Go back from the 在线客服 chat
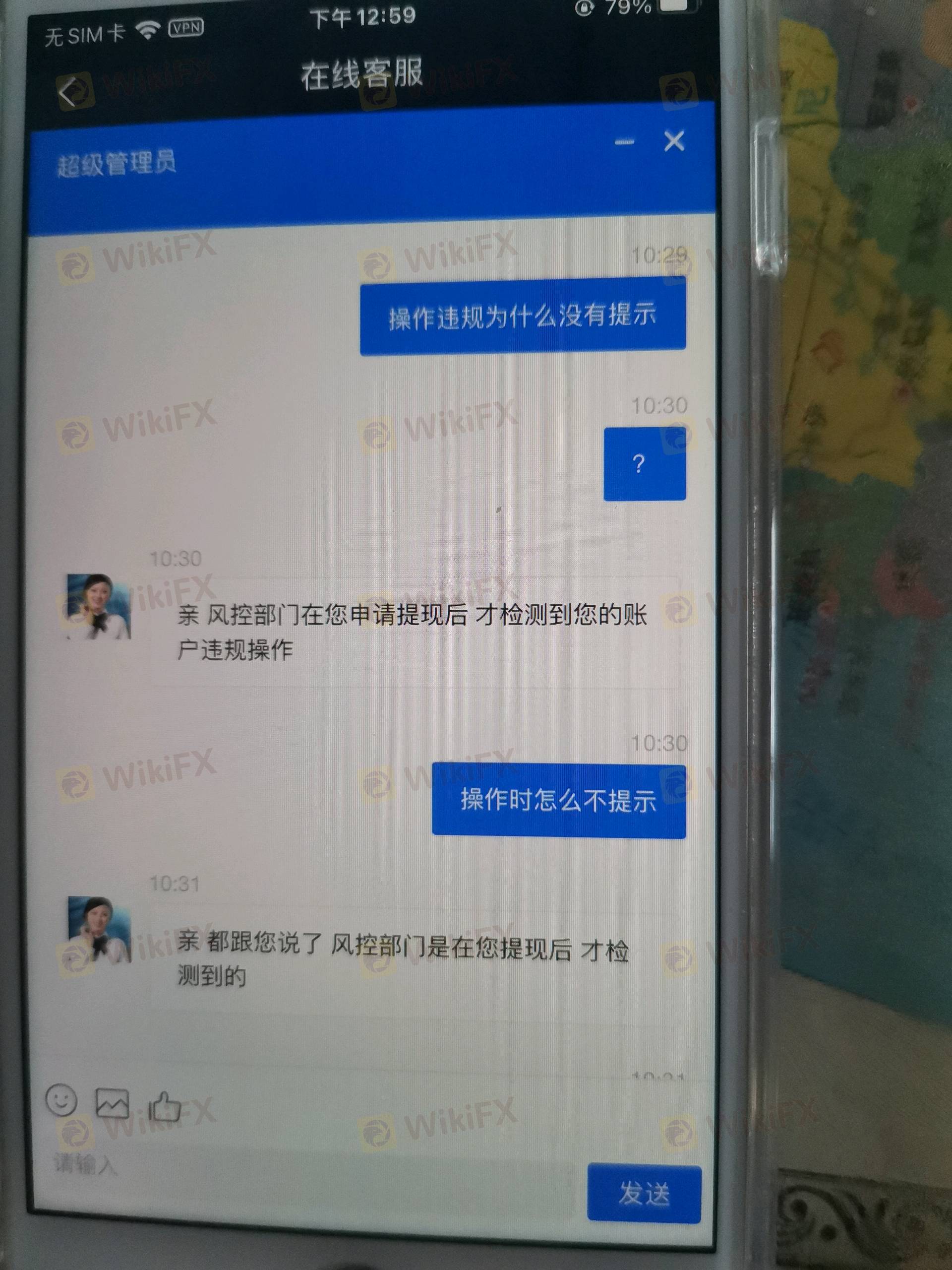Viewport: 952px width, 1270px height. 68,92
